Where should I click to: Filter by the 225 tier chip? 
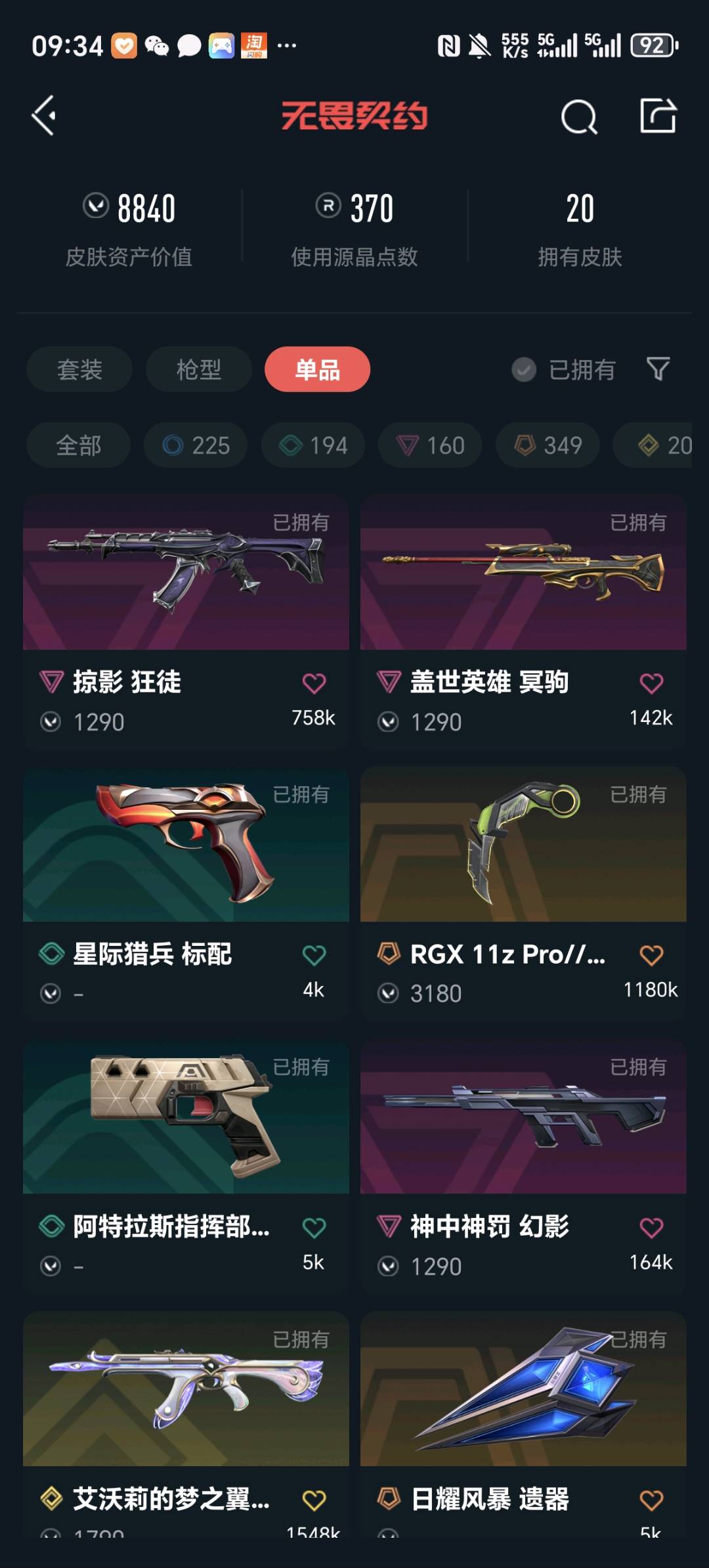[x=196, y=445]
